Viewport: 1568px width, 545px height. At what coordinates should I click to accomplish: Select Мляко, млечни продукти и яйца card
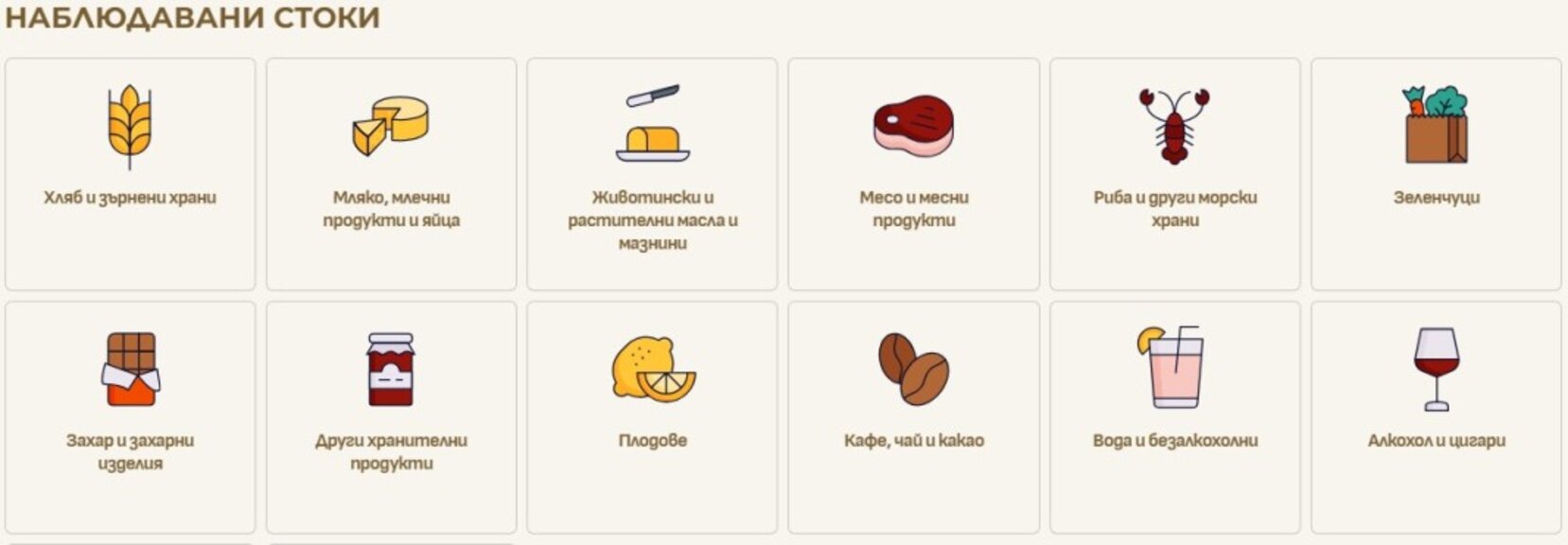pos(392,174)
